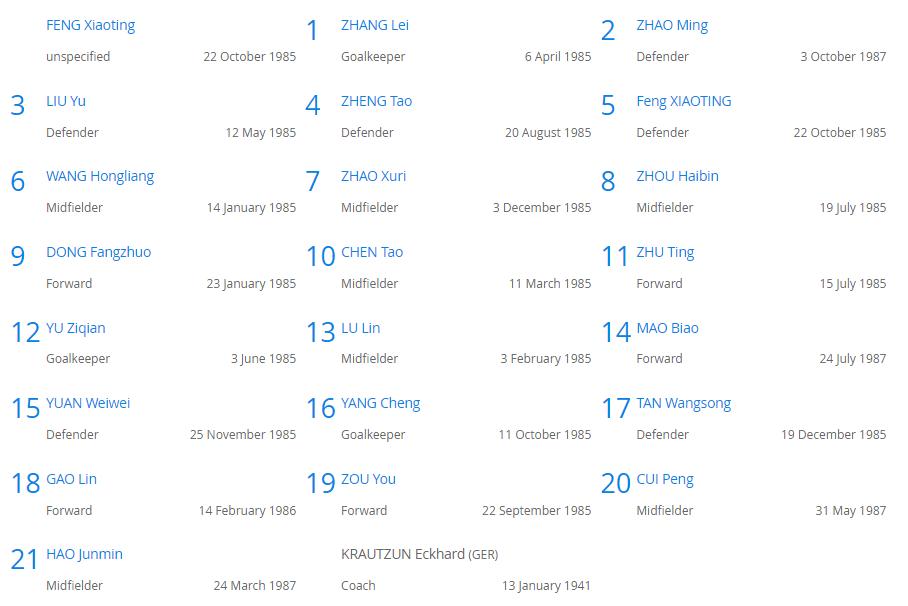This screenshot has height=606, width=908.
Task: Open ZHOU Haibin's player page
Action: tap(677, 176)
